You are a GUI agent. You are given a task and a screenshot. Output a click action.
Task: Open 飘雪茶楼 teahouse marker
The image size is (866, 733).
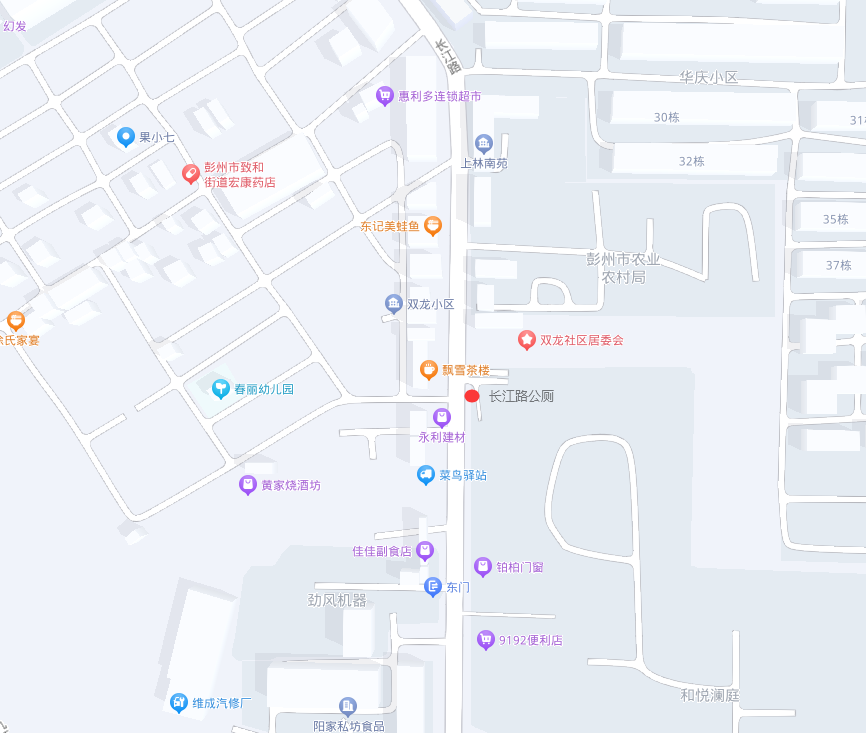click(x=428, y=370)
